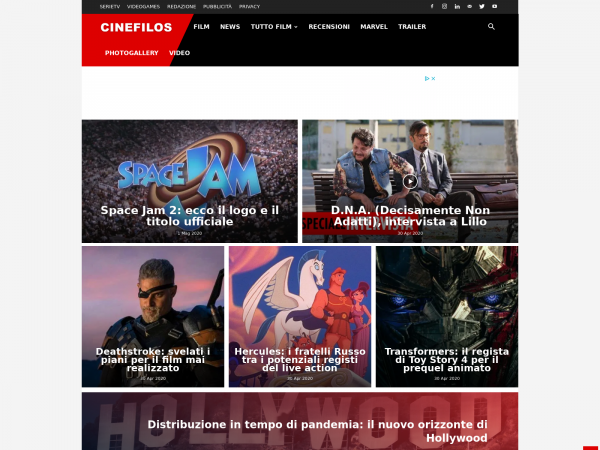Open the Film menu item
600x450 pixels.
coord(201,27)
